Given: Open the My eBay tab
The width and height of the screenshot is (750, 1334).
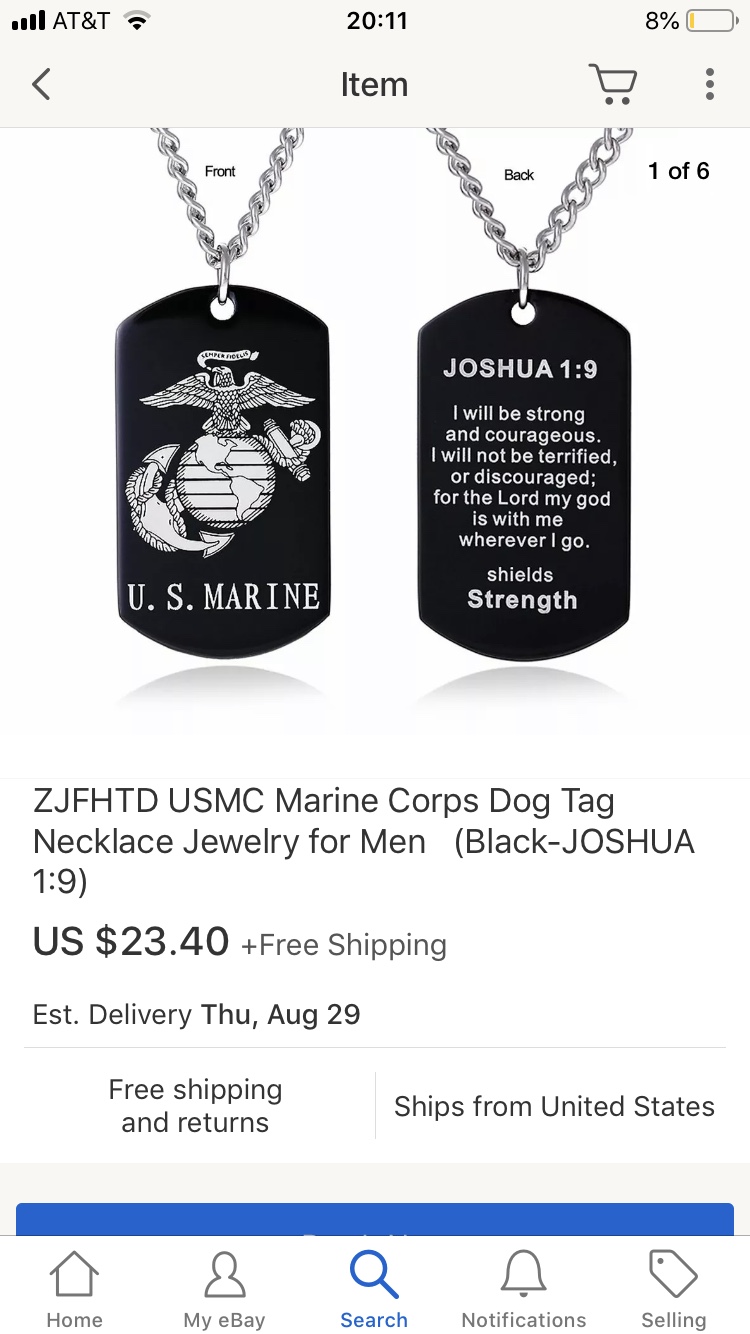Looking at the screenshot, I should point(224,1290).
